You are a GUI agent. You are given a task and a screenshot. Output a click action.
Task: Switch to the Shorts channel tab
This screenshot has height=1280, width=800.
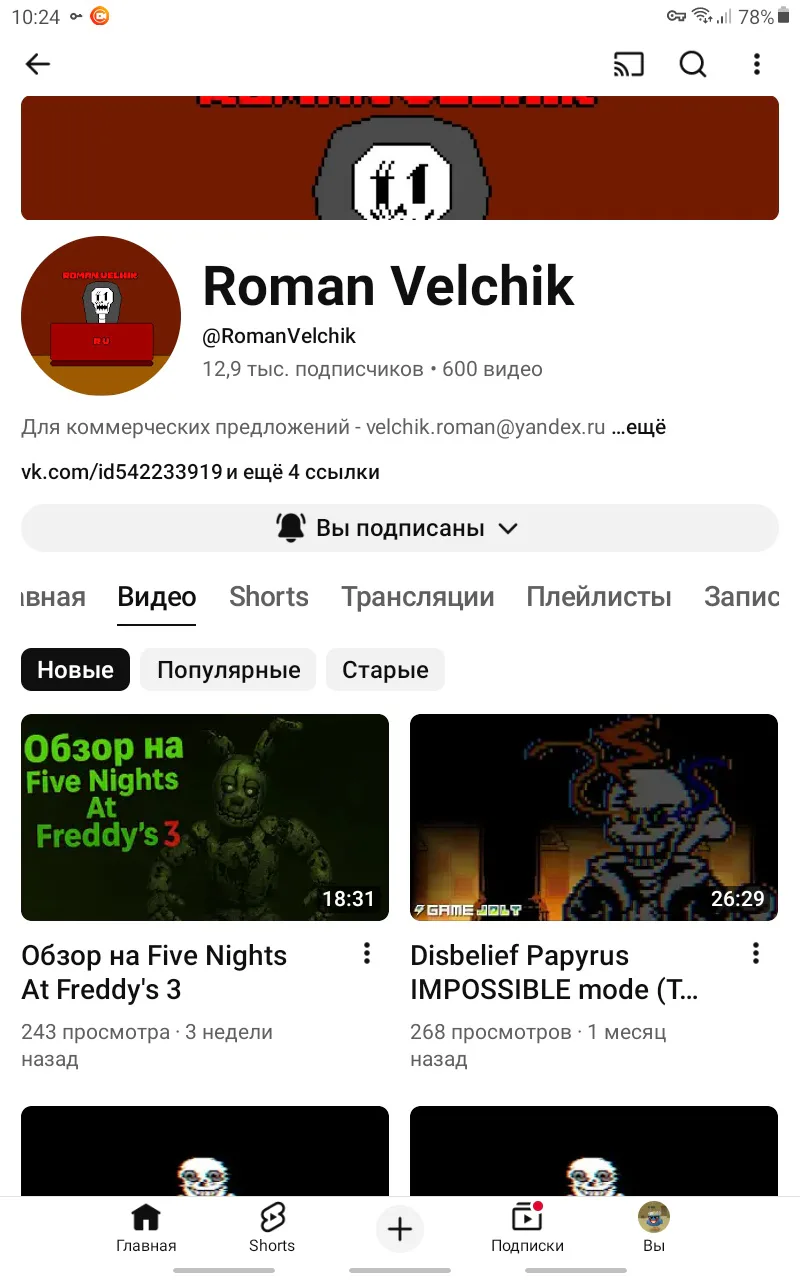pyautogui.click(x=269, y=597)
